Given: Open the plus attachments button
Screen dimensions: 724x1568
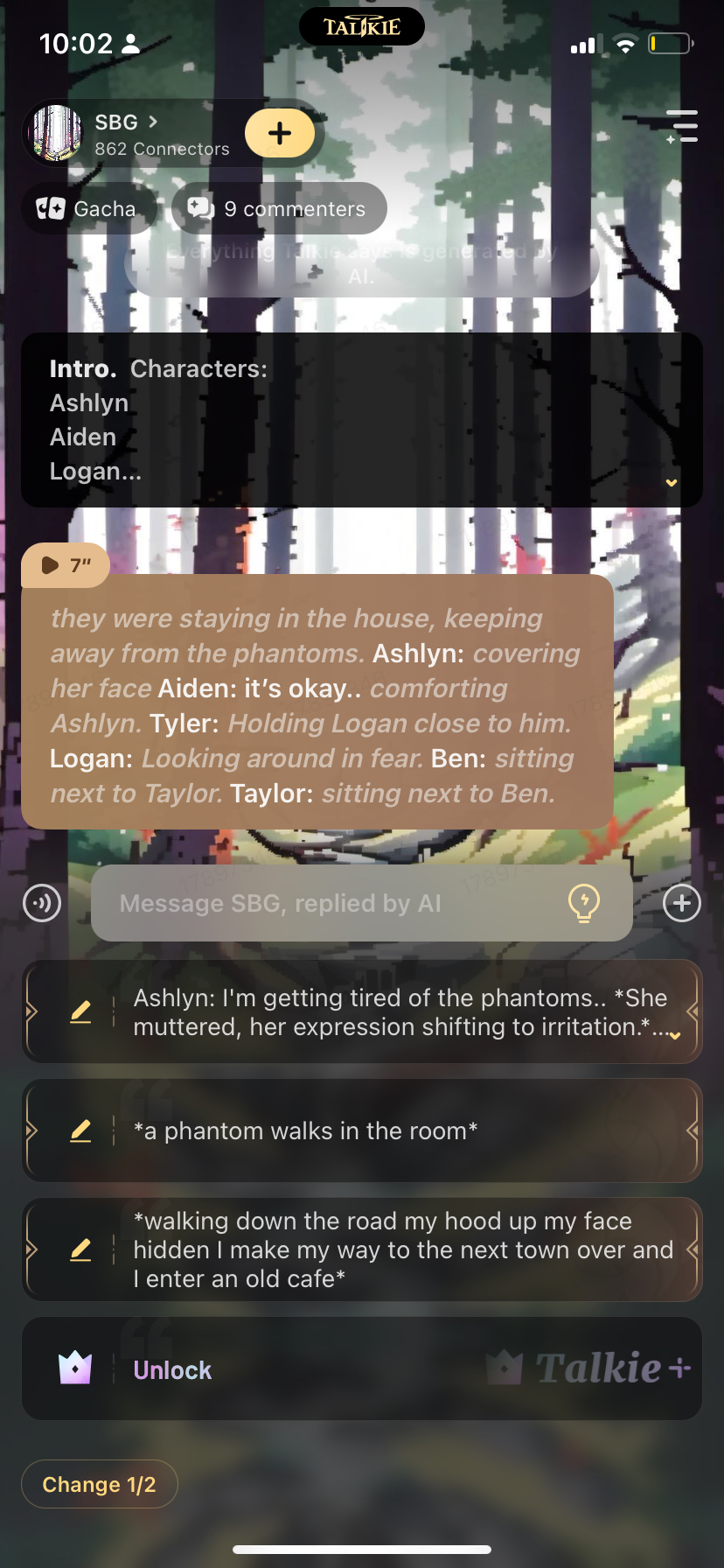Looking at the screenshot, I should point(682,903).
